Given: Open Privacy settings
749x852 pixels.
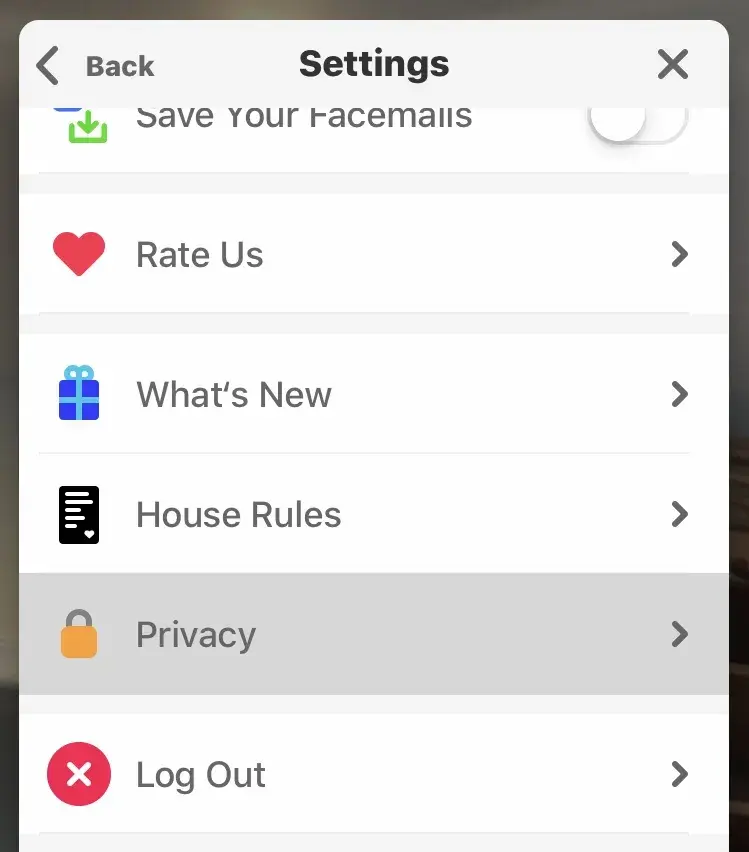Looking at the screenshot, I should click(x=373, y=635).
